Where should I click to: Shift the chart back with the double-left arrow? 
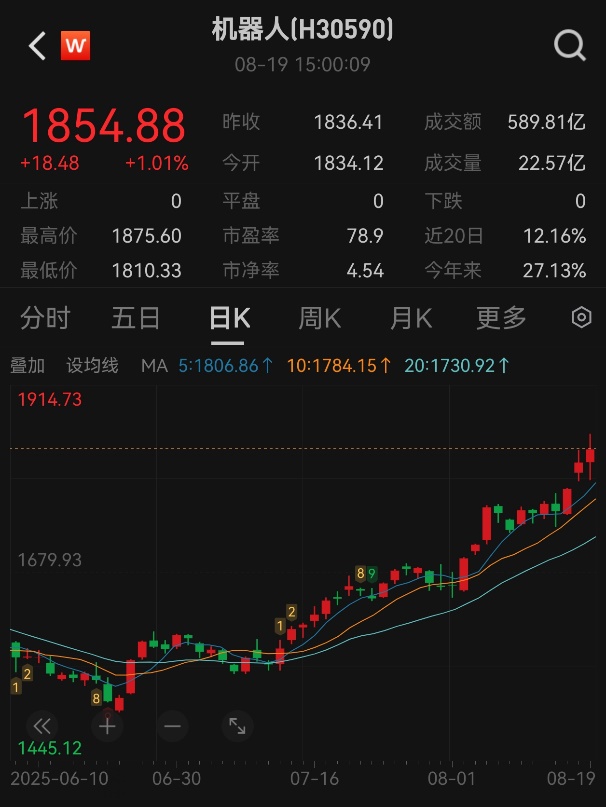42,726
